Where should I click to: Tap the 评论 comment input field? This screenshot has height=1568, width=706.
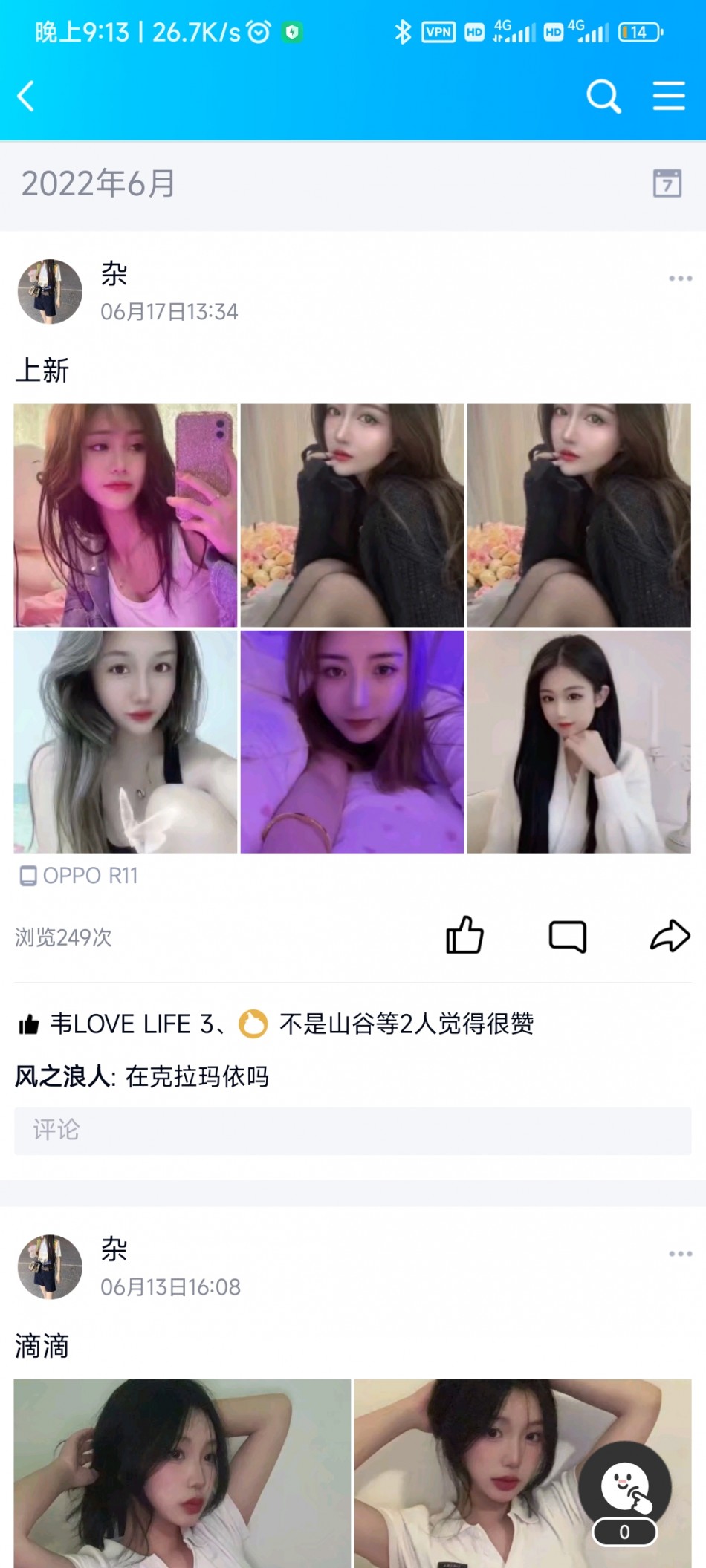tap(353, 1131)
